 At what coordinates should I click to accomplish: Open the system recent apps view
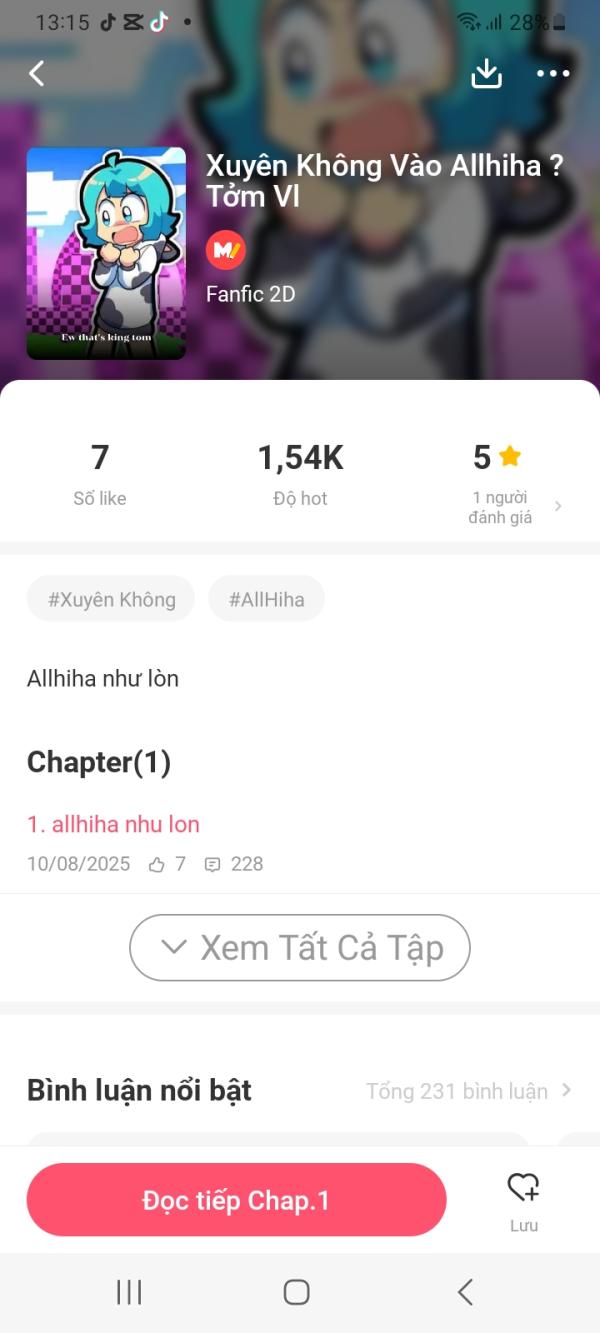[129, 1292]
